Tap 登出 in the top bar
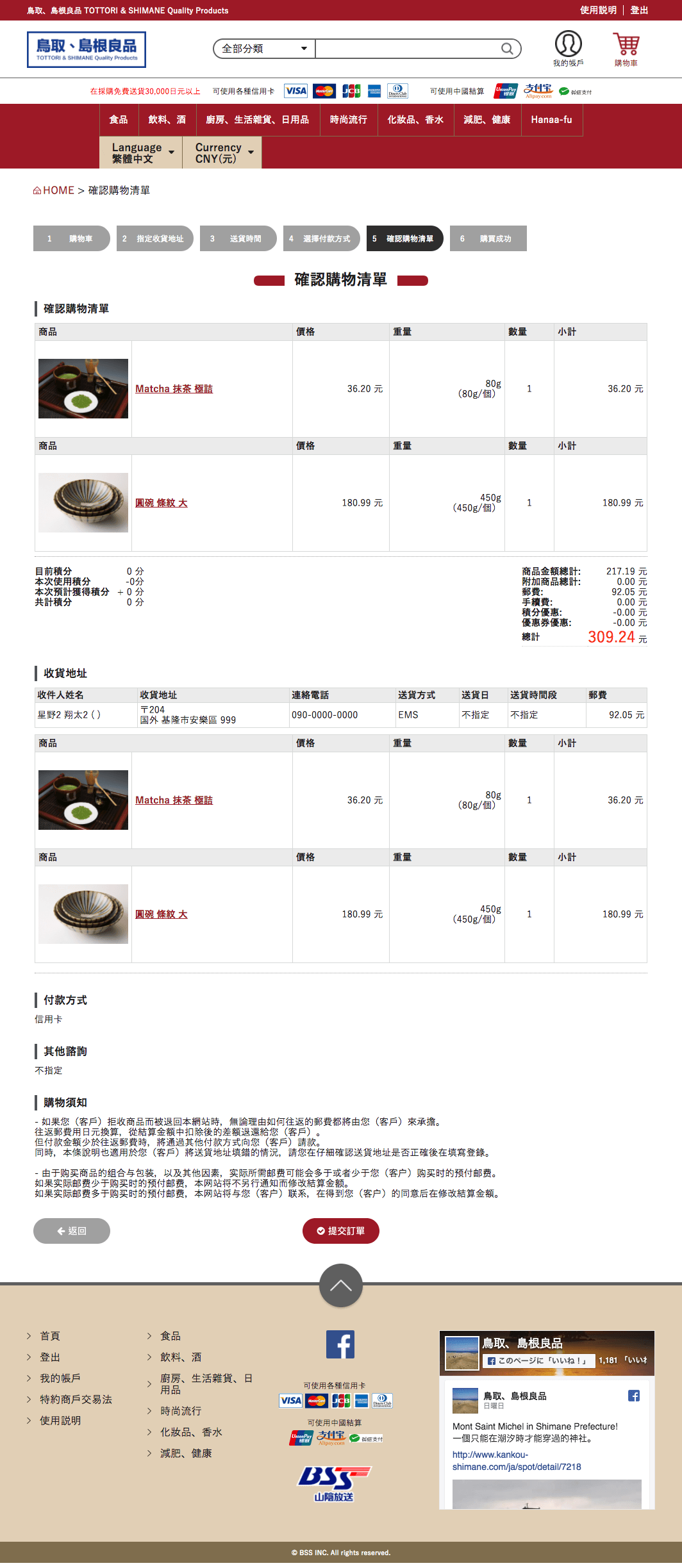The image size is (682, 1568). click(x=639, y=10)
